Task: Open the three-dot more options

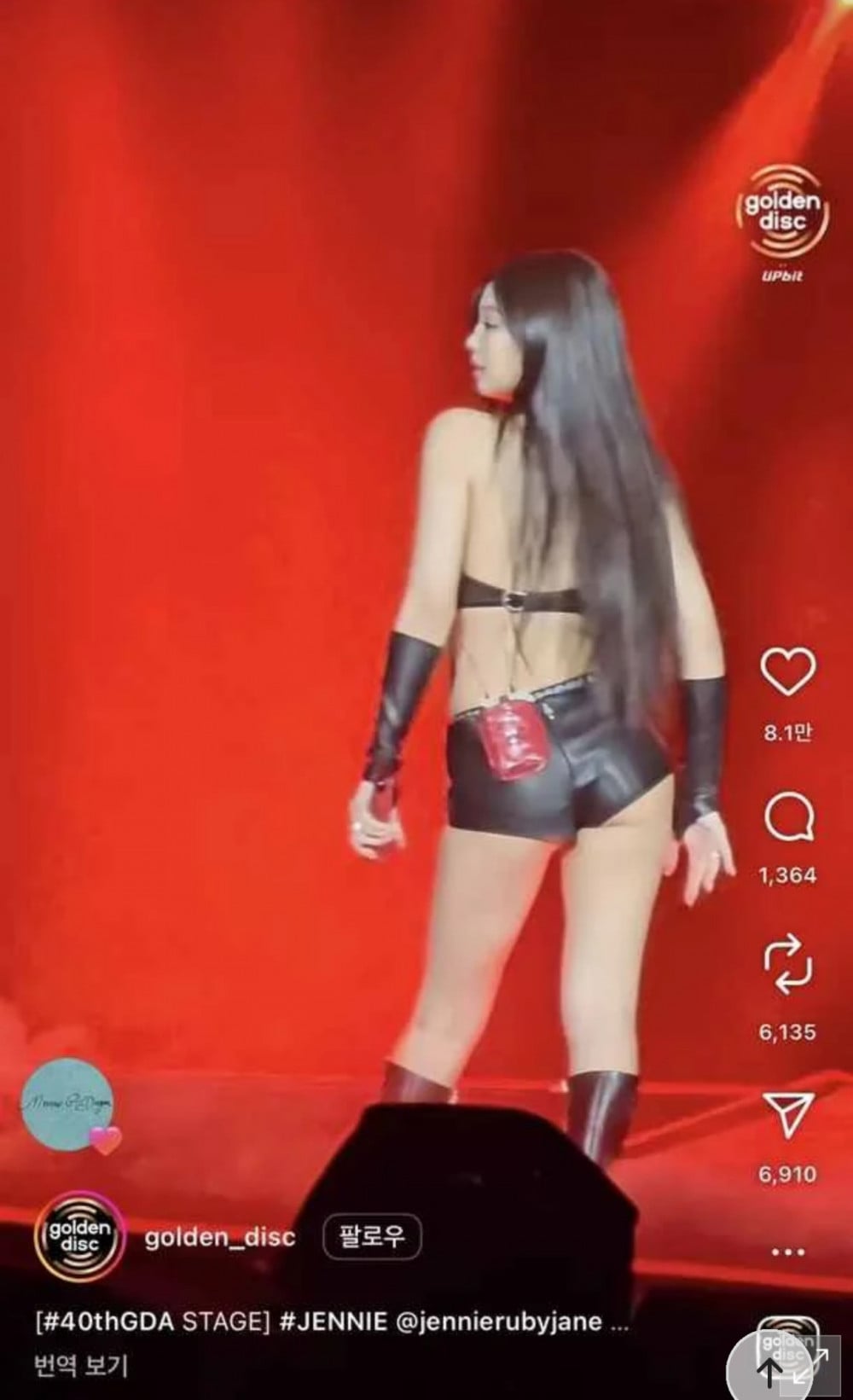Action: [786, 1252]
